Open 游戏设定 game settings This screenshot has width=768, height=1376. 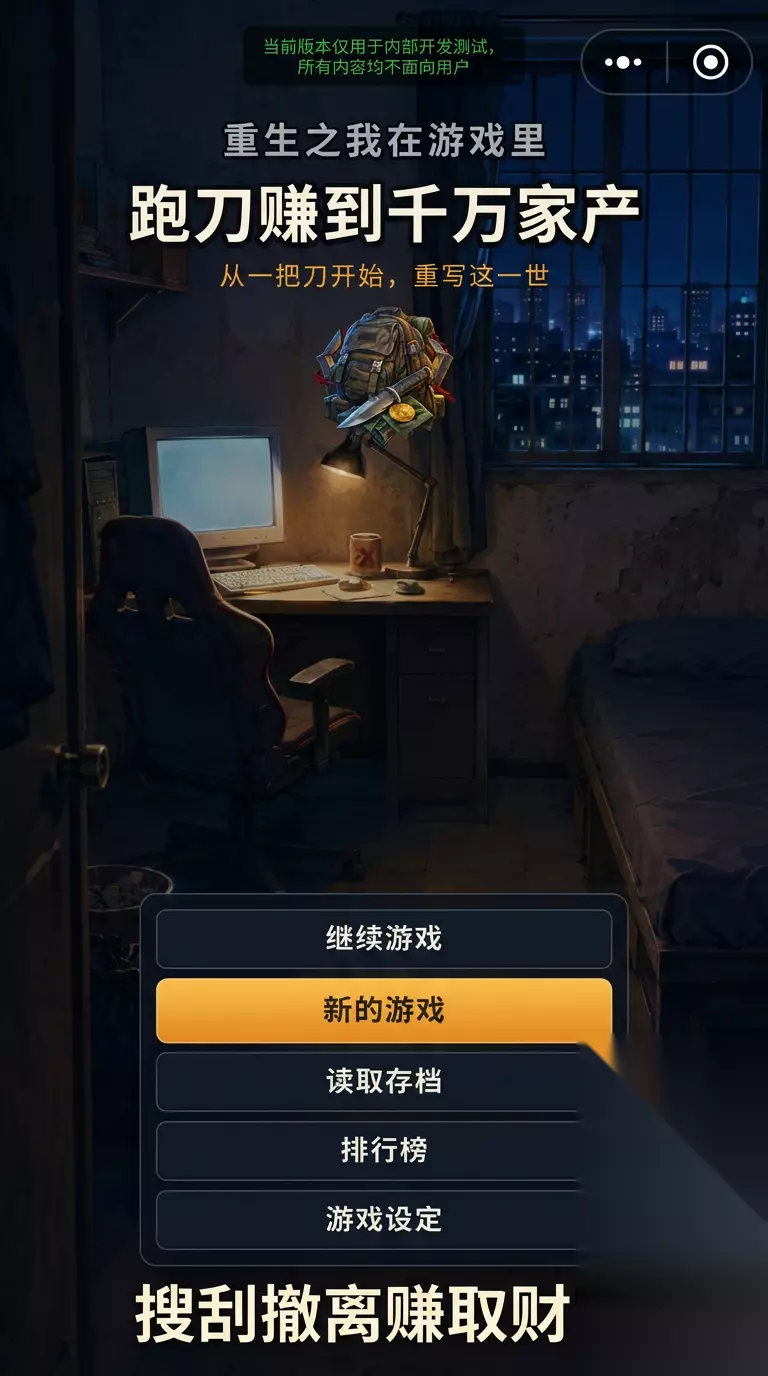click(x=384, y=1219)
